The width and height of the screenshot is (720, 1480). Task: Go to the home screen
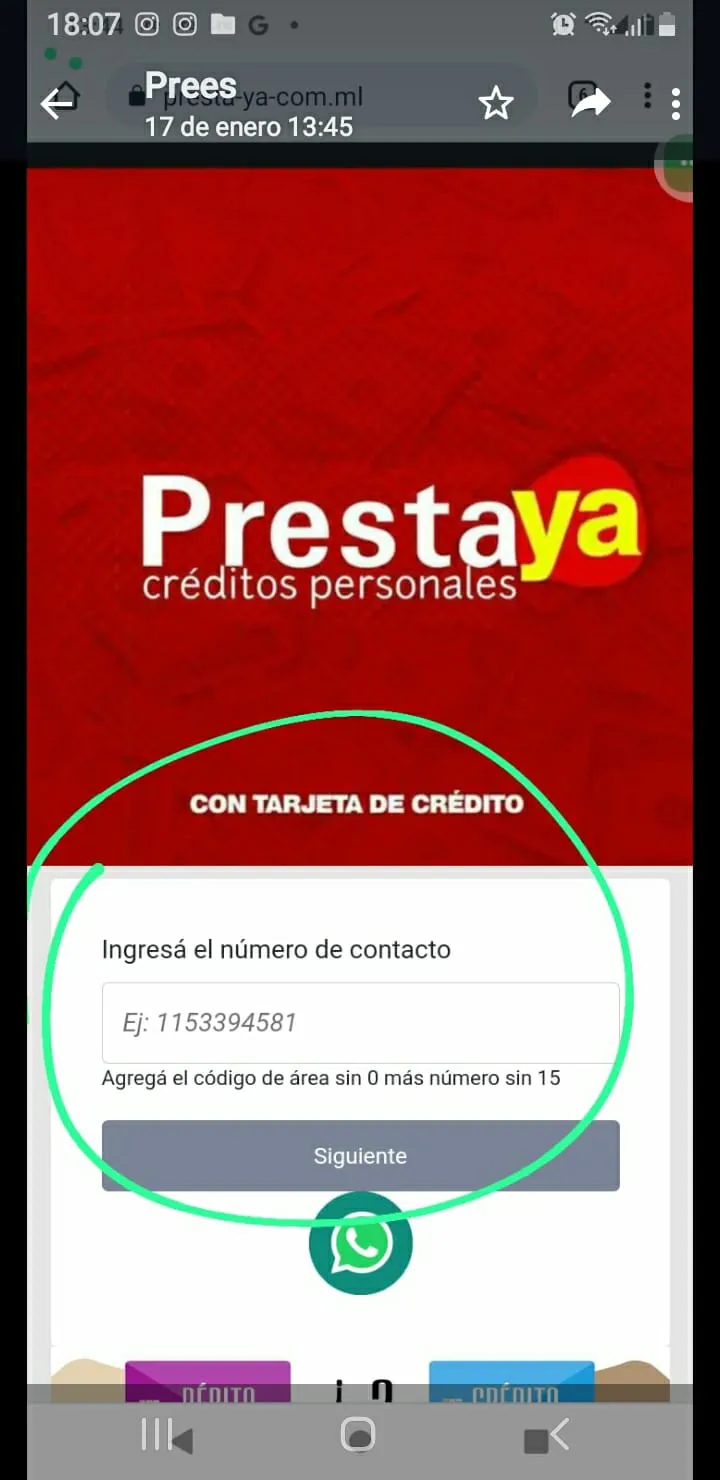(x=358, y=1435)
